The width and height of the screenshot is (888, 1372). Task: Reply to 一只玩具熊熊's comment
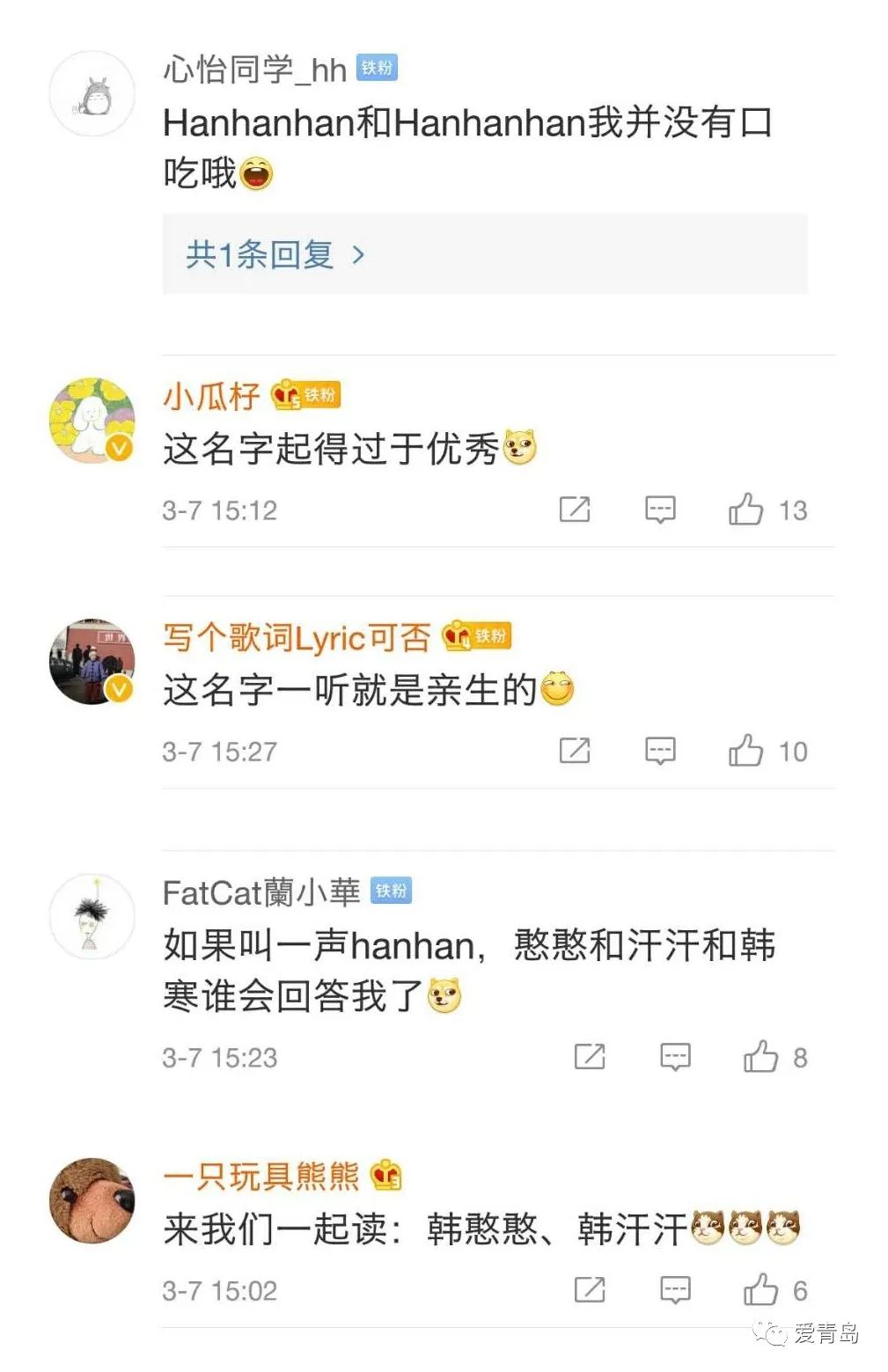[675, 1290]
